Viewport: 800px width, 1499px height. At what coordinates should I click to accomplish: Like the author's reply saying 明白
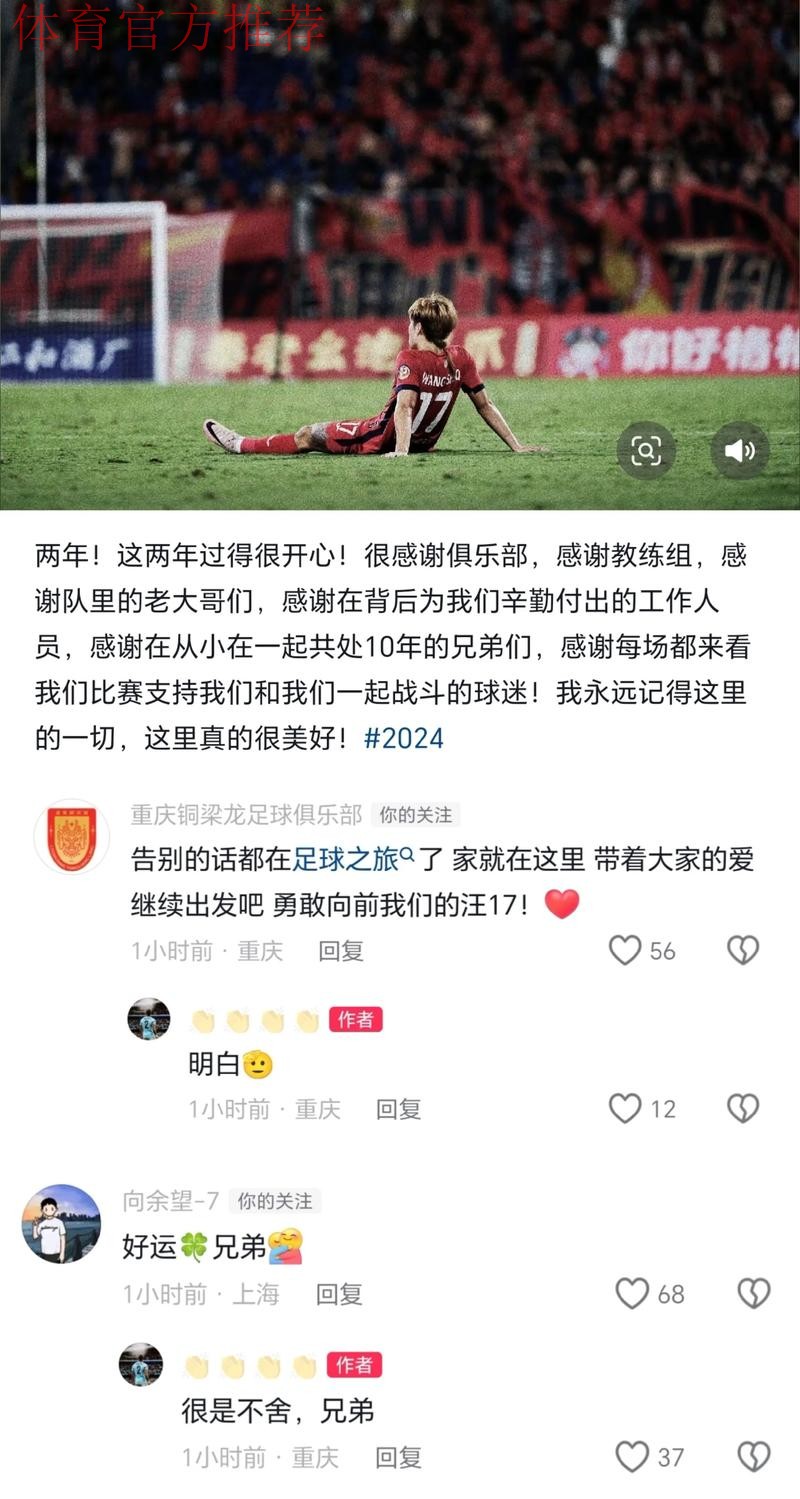pyautogui.click(x=625, y=1109)
